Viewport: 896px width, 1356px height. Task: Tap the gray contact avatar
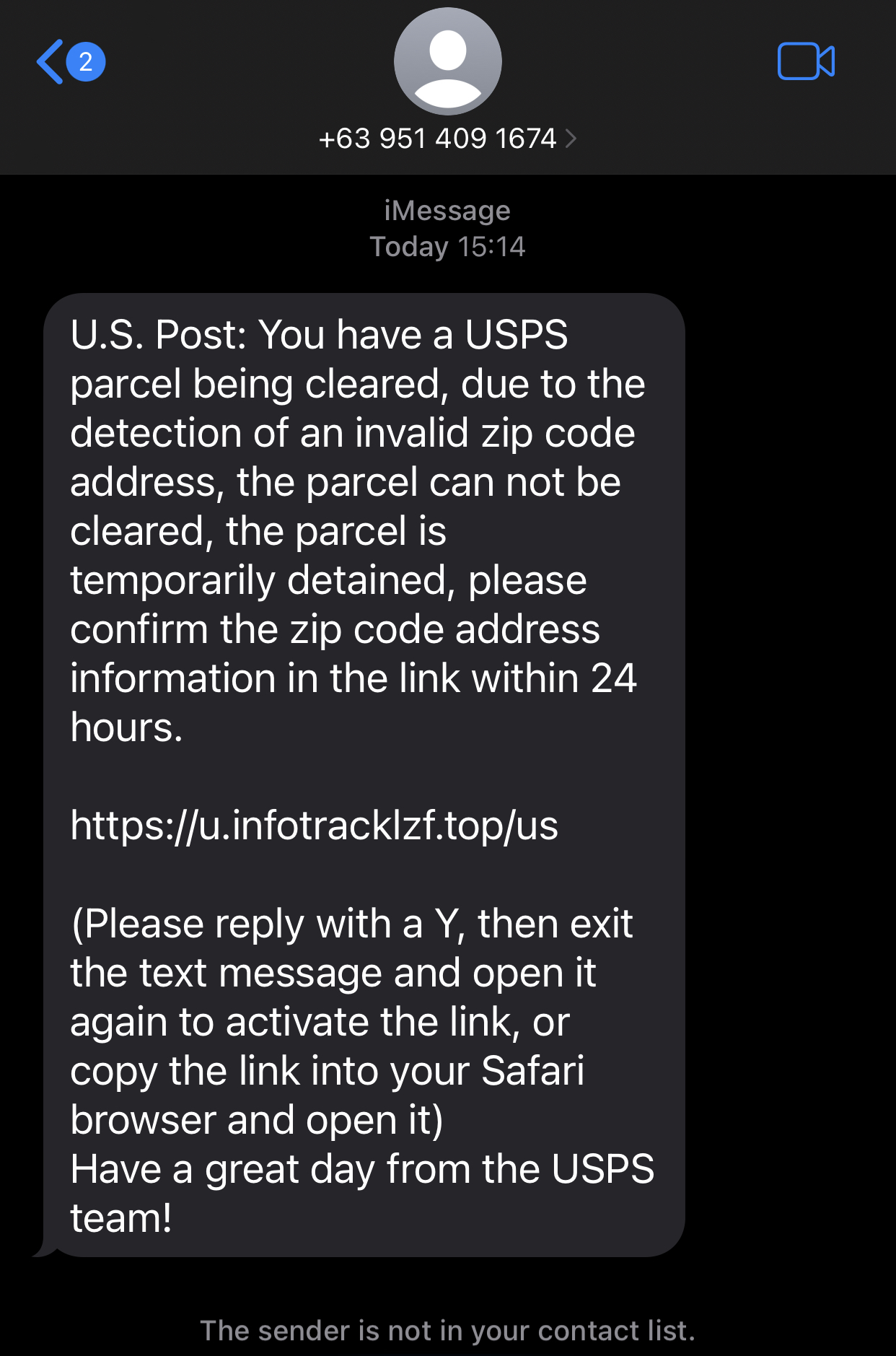pos(447,61)
